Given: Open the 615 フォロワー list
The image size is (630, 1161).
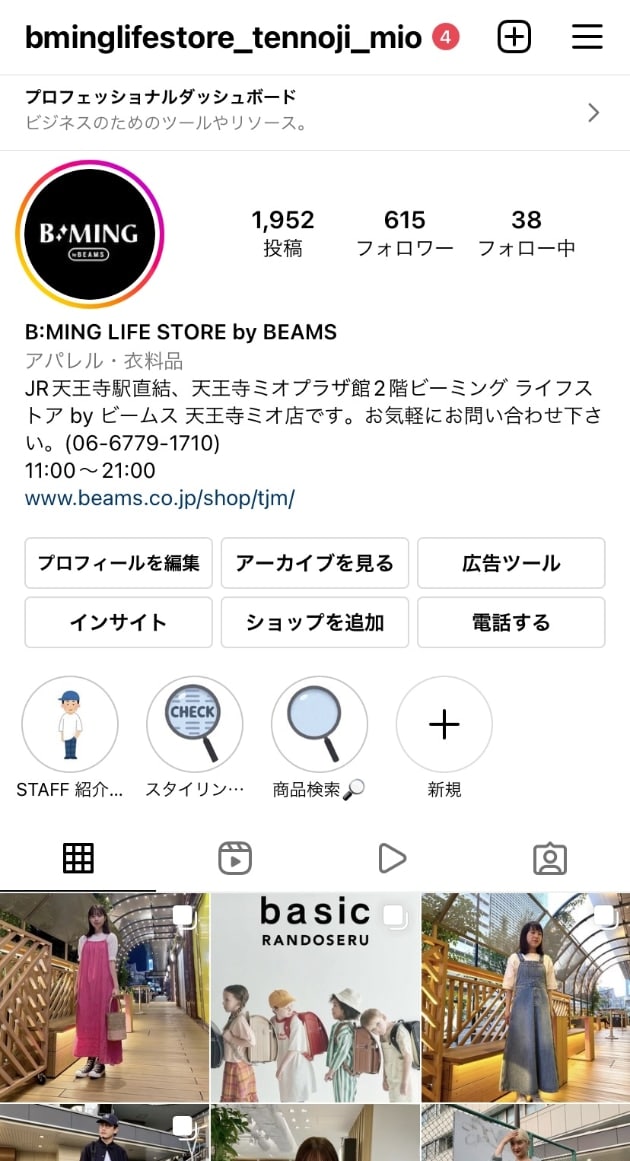Looking at the screenshot, I should 404,232.
